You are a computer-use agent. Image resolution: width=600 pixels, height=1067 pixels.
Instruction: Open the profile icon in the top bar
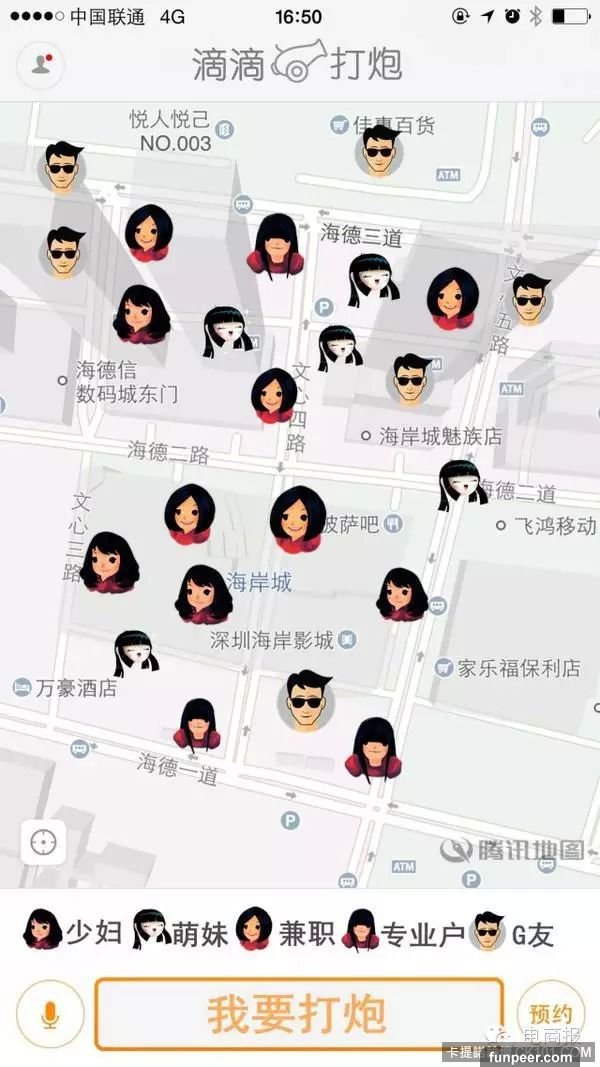pos(40,65)
